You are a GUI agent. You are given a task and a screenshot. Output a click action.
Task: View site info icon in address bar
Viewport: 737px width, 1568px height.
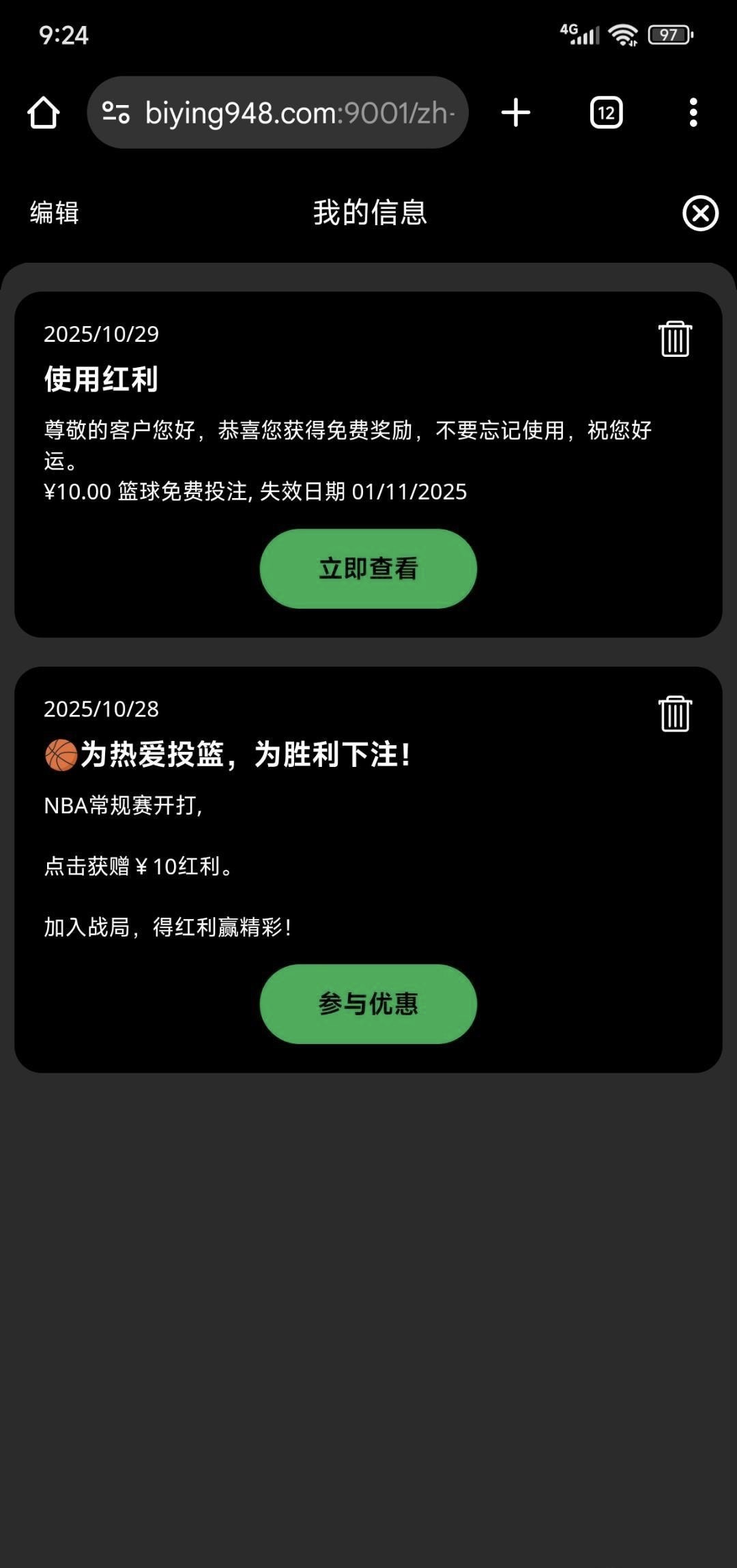coord(116,113)
